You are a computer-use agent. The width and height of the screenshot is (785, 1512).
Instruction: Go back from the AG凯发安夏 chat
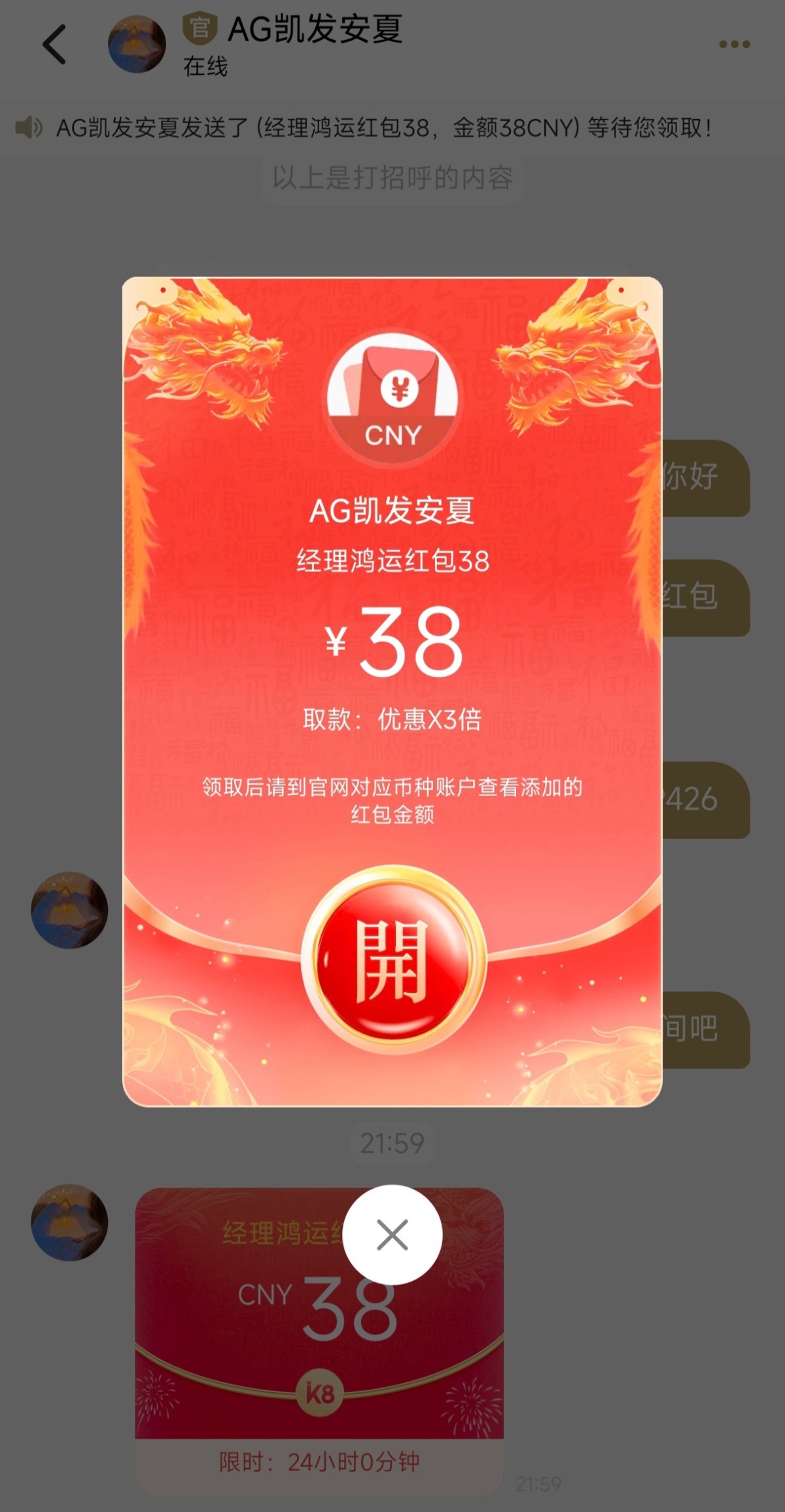click(55, 45)
